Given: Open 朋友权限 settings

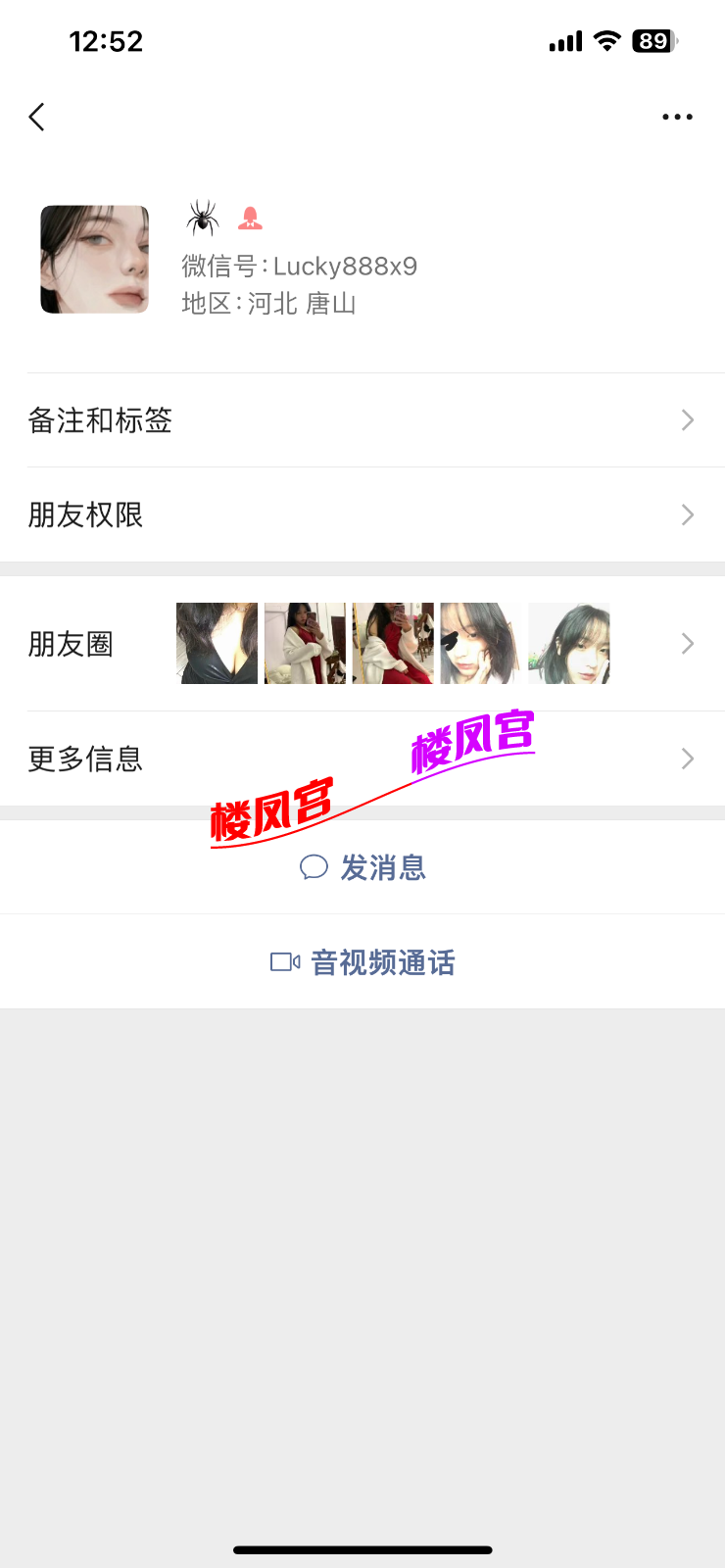Looking at the screenshot, I should click(x=362, y=514).
